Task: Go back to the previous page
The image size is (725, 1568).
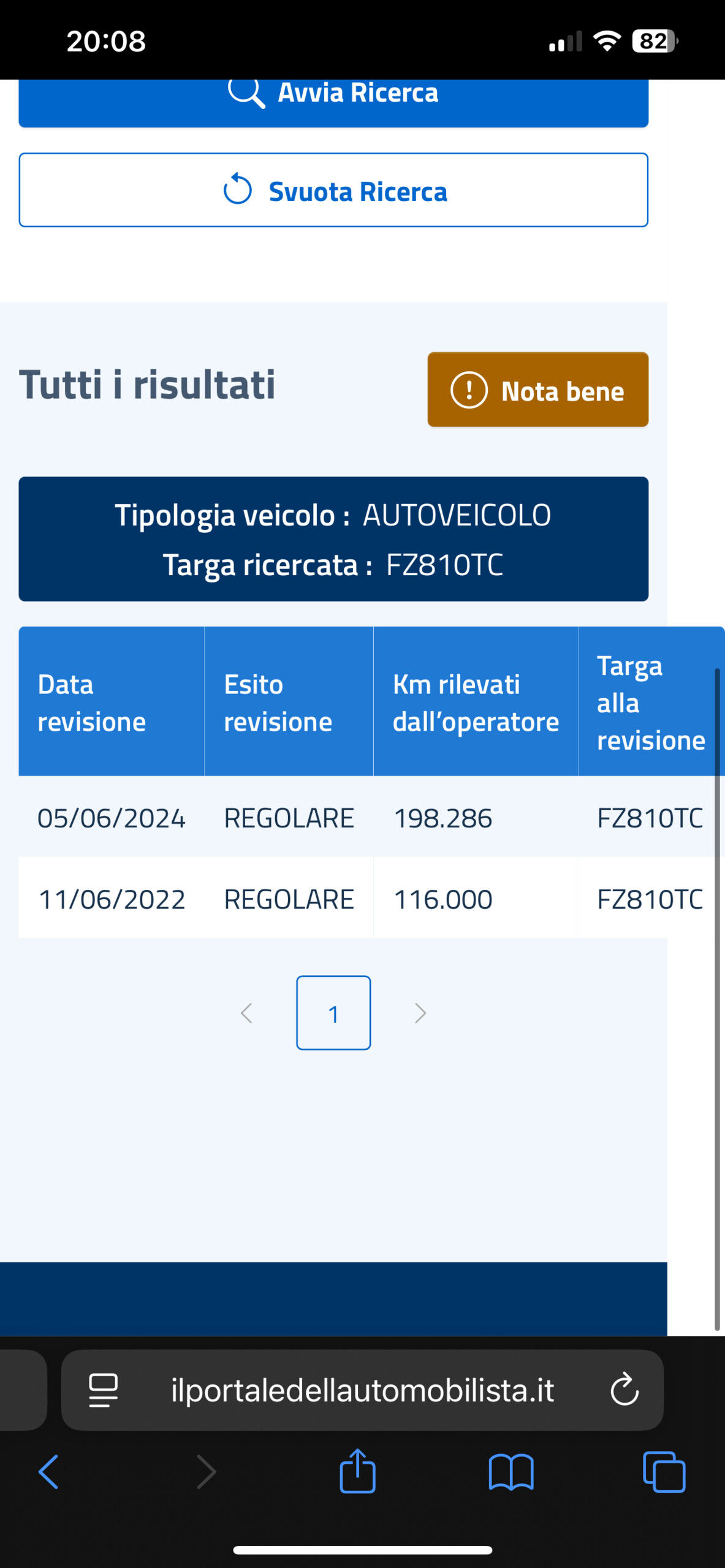Action: (x=48, y=1472)
